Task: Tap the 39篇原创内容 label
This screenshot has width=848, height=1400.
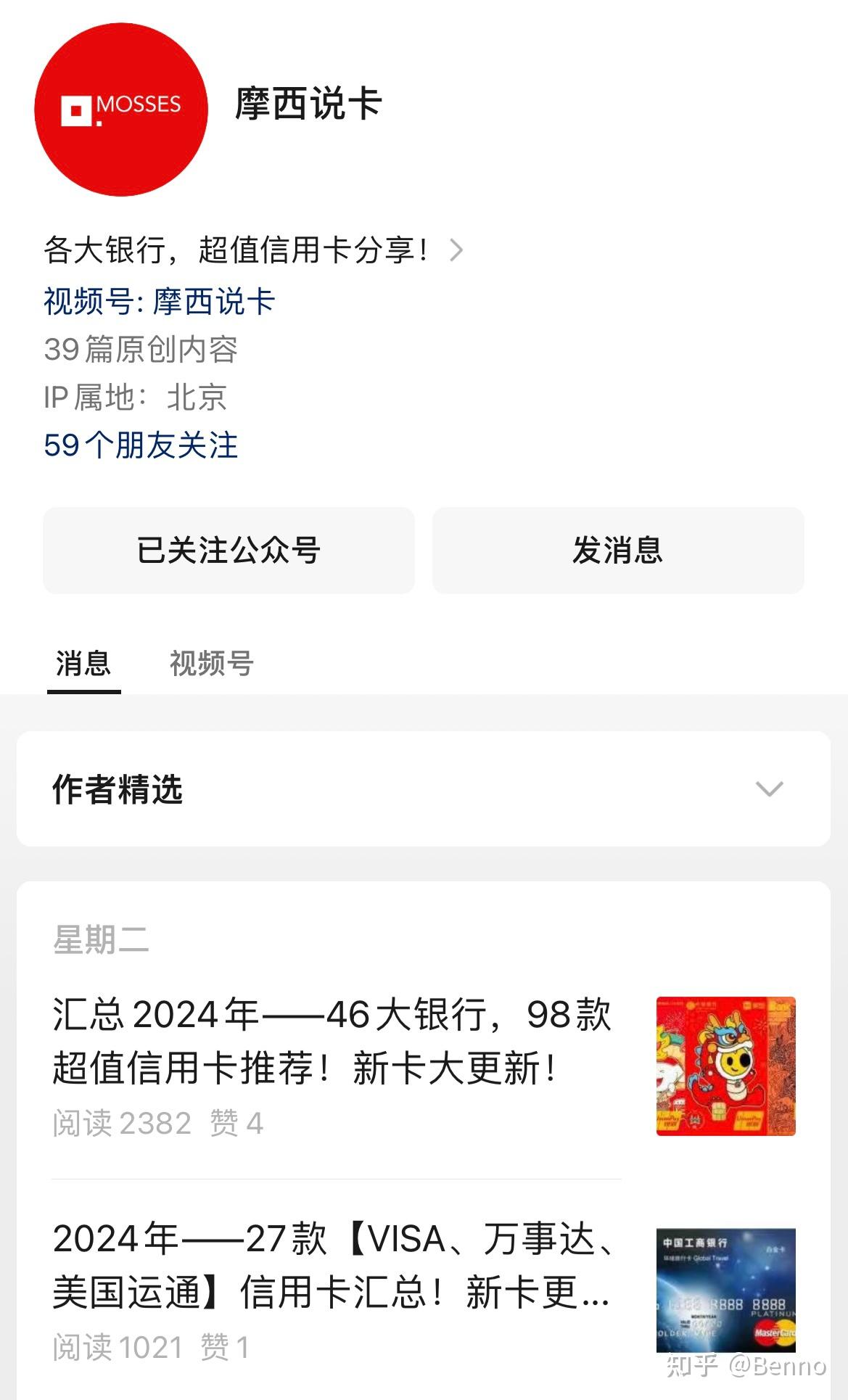Action: click(143, 350)
